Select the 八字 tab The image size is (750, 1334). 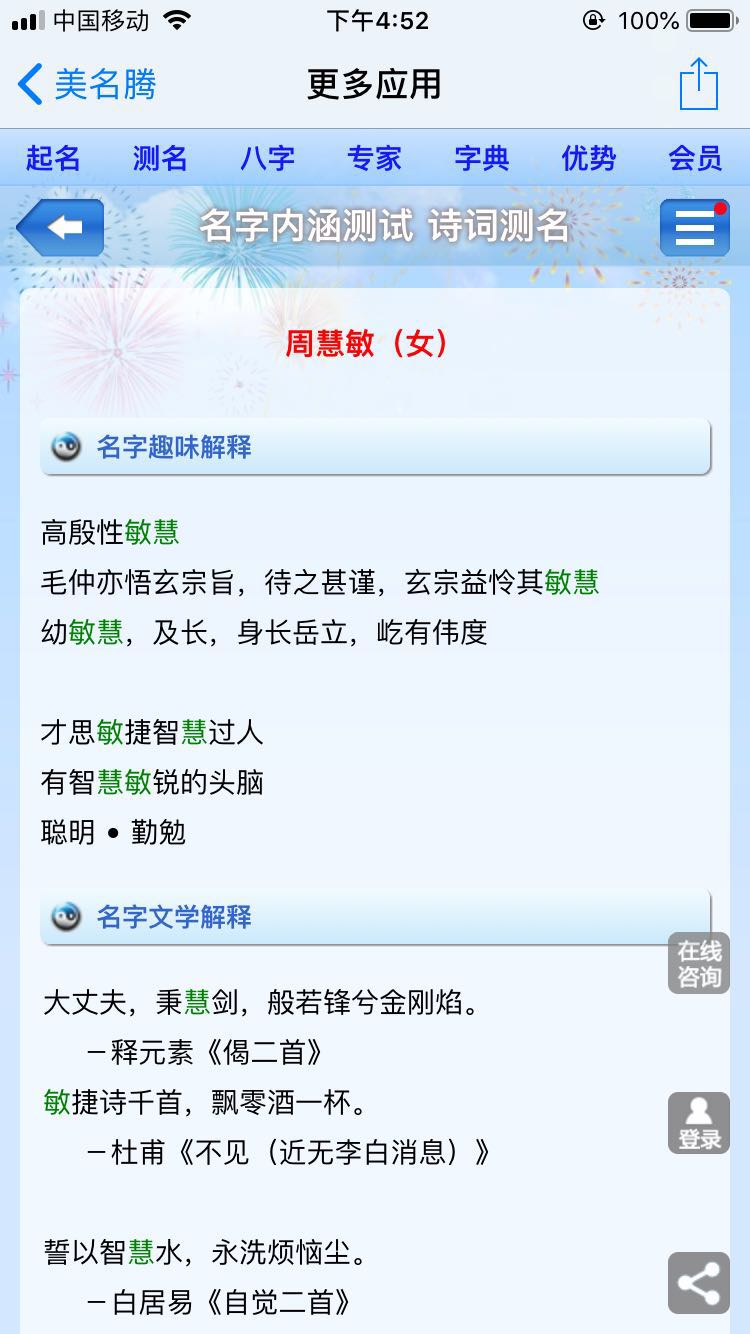point(267,158)
